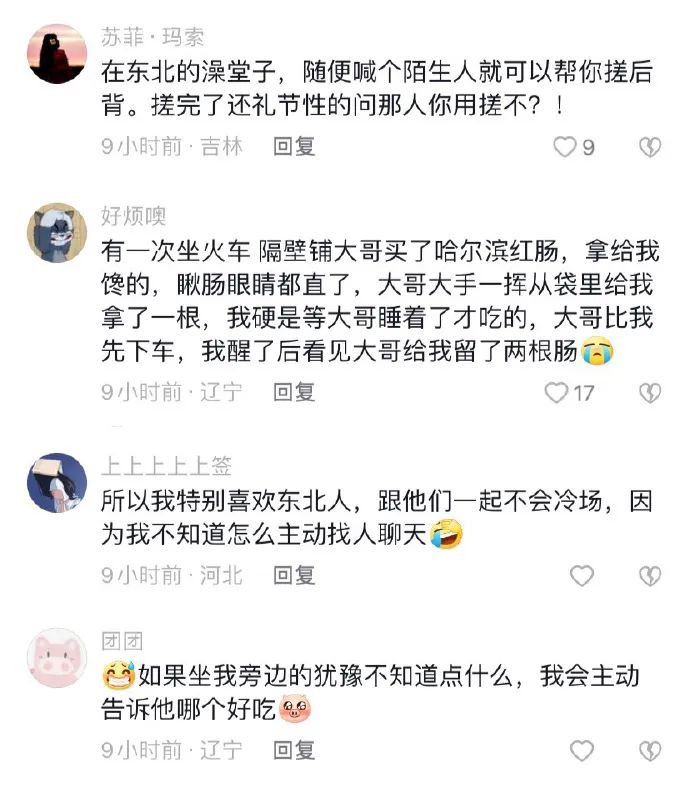Open 苏菲·玛索's profile avatar
Image resolution: width=690 pixels, height=795 pixels.
point(56,54)
